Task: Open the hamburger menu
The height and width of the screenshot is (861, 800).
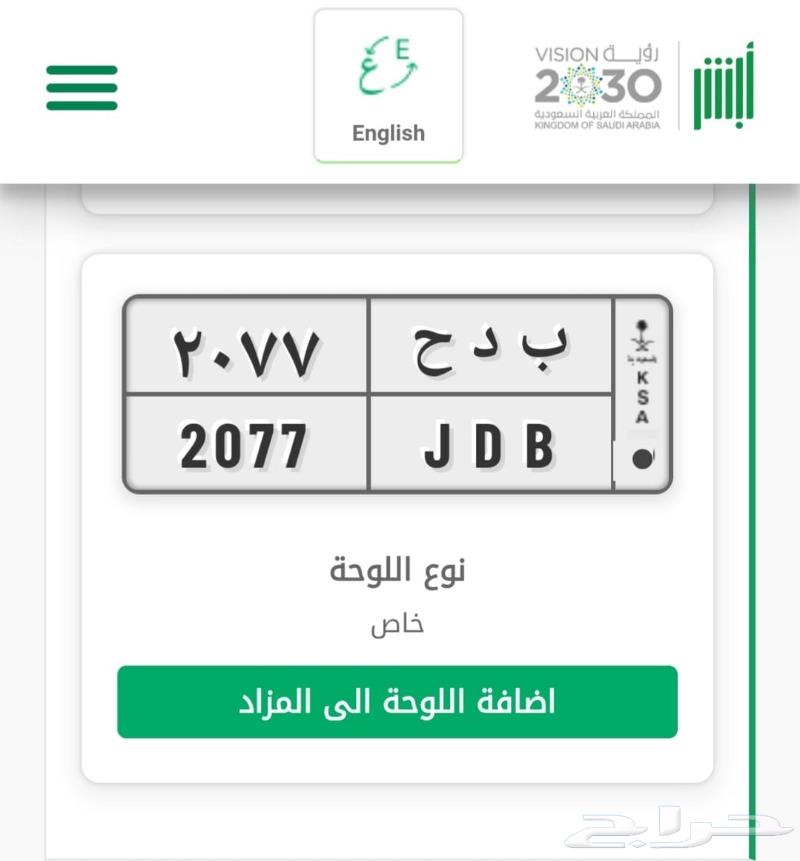Action: [x=82, y=88]
